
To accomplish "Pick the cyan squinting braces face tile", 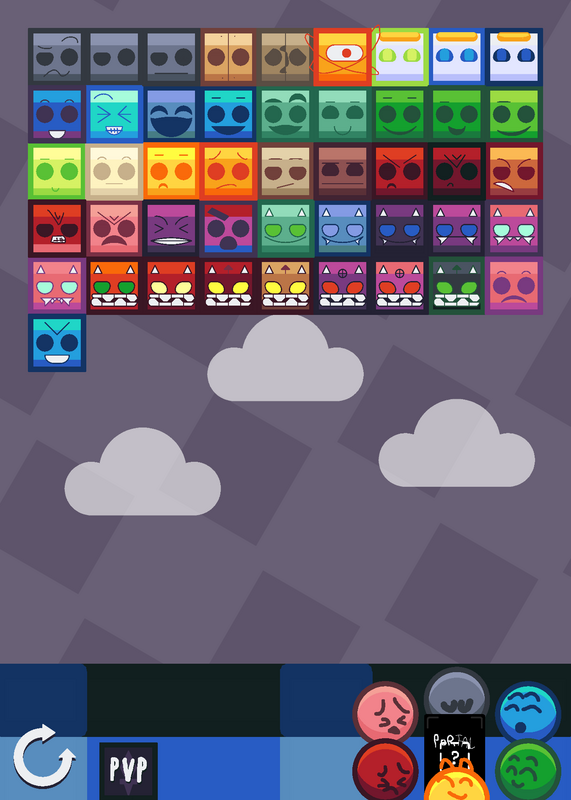I will pos(114,114).
